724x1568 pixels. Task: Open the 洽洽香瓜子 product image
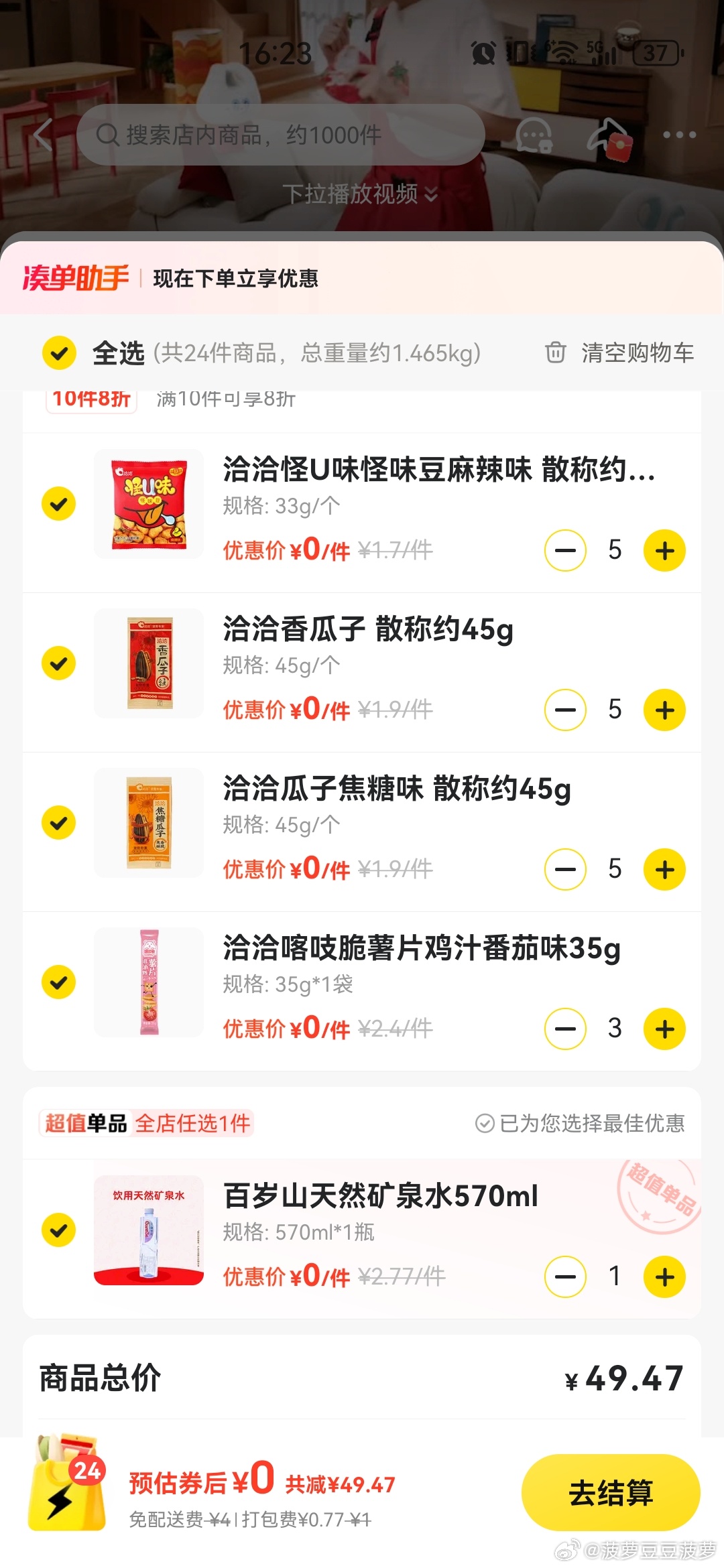[149, 663]
